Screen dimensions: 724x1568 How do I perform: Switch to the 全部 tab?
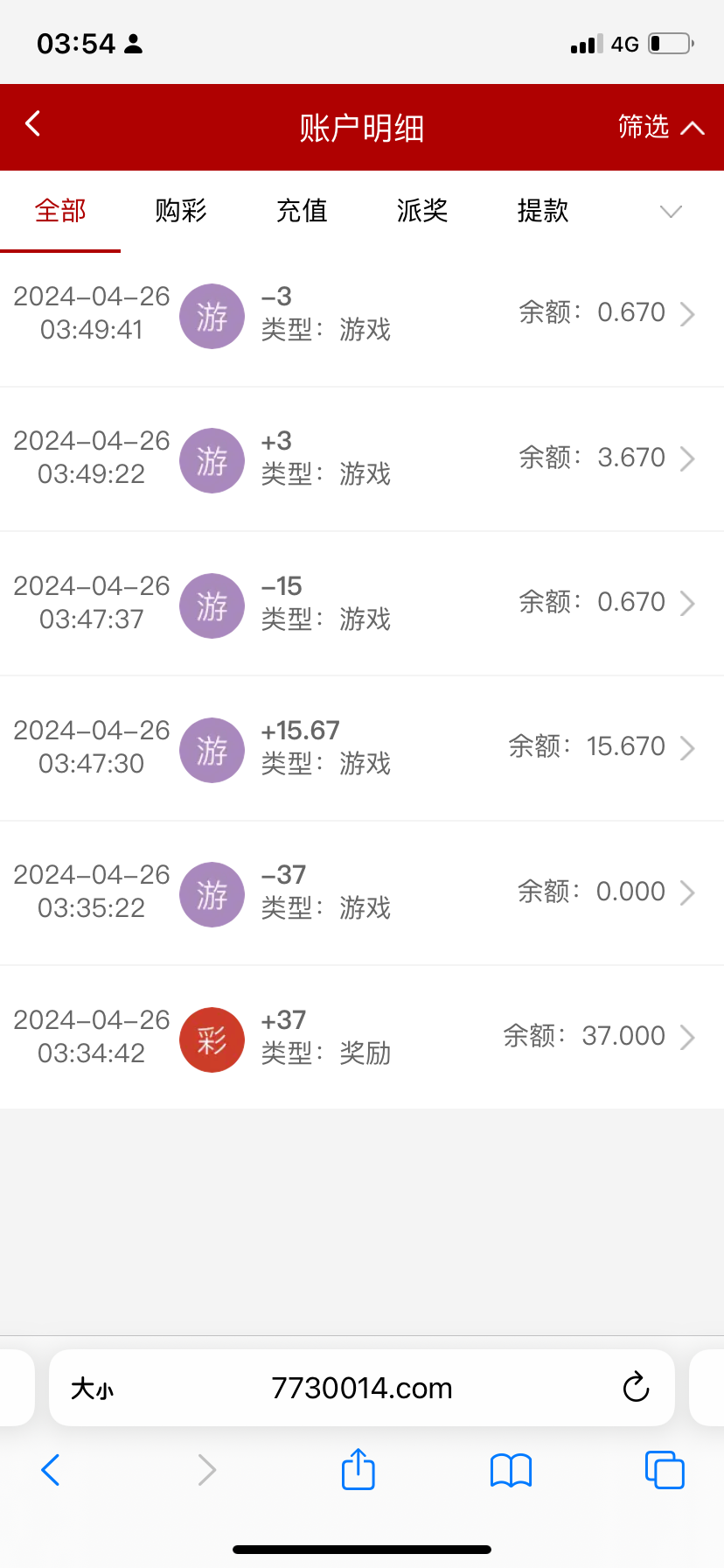click(60, 211)
